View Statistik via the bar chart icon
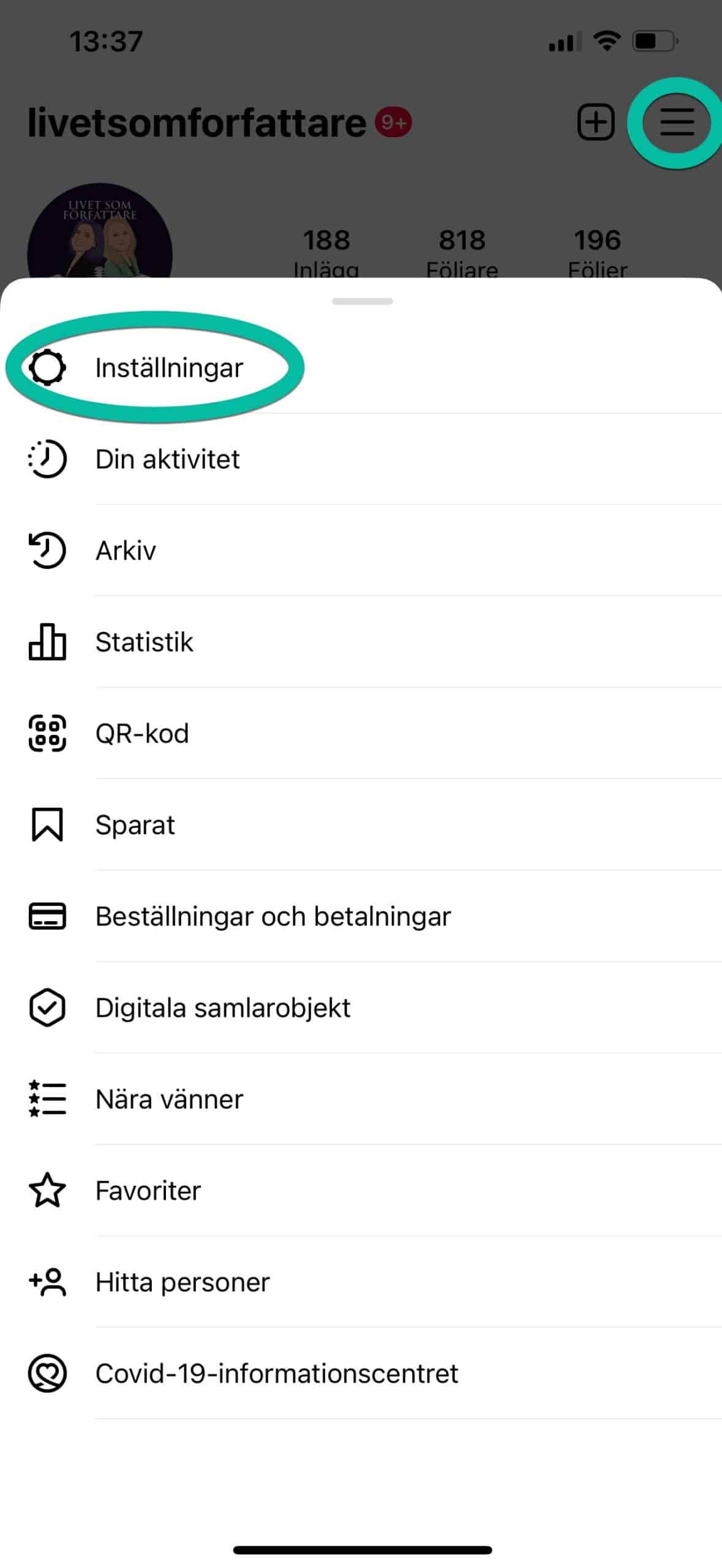 tap(47, 642)
